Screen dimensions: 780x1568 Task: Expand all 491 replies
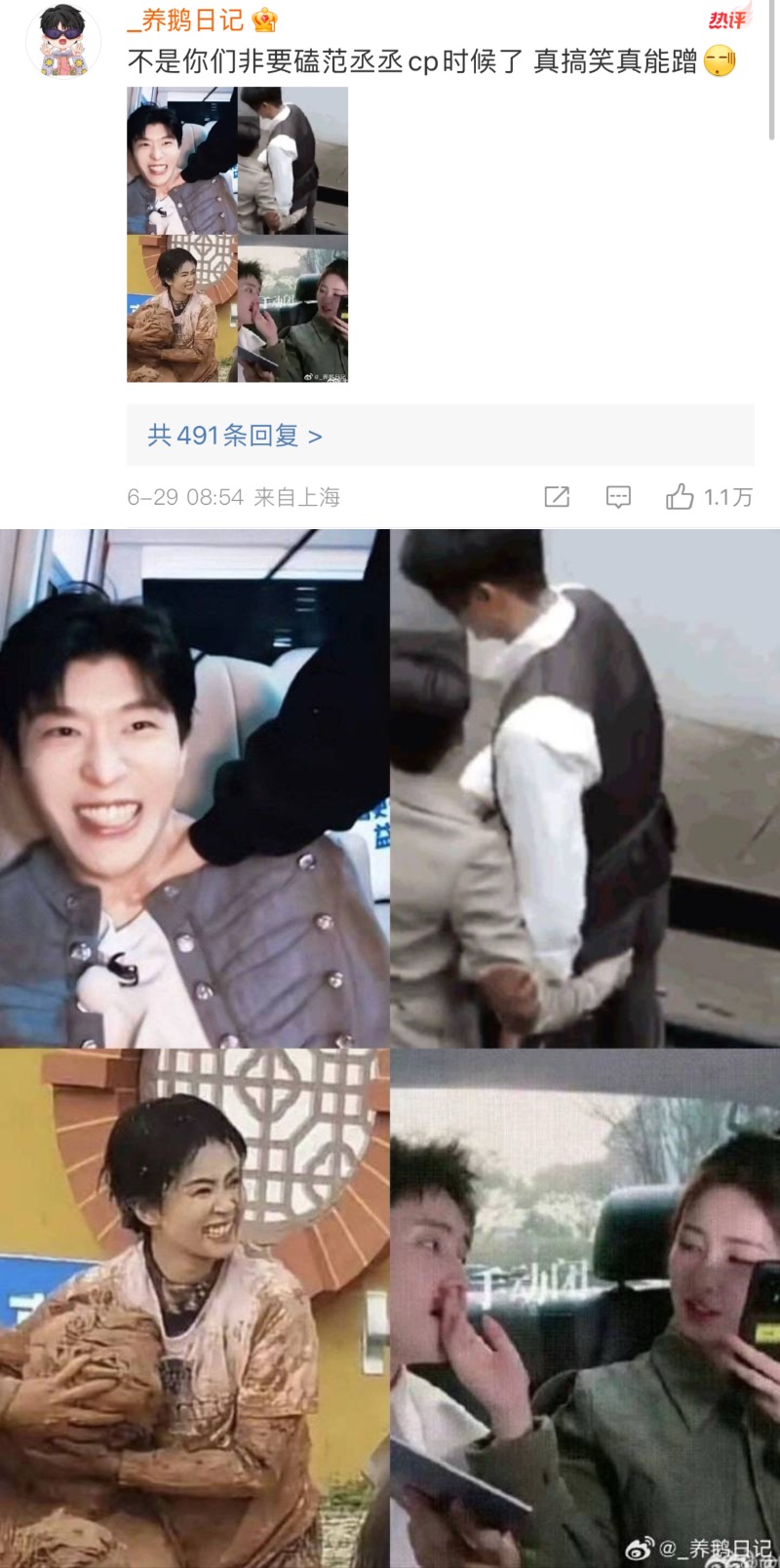(235, 435)
